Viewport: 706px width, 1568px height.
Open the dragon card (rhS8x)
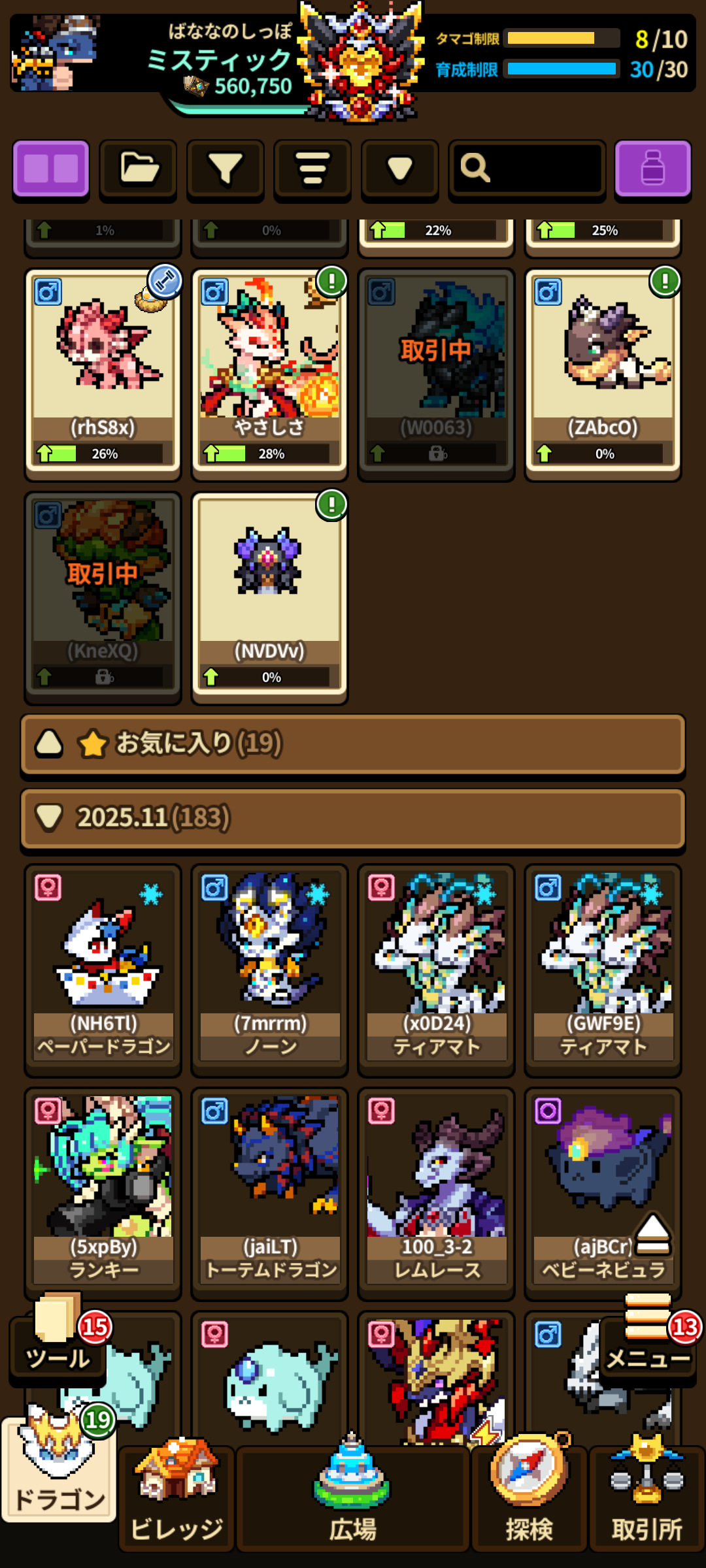pos(103,369)
